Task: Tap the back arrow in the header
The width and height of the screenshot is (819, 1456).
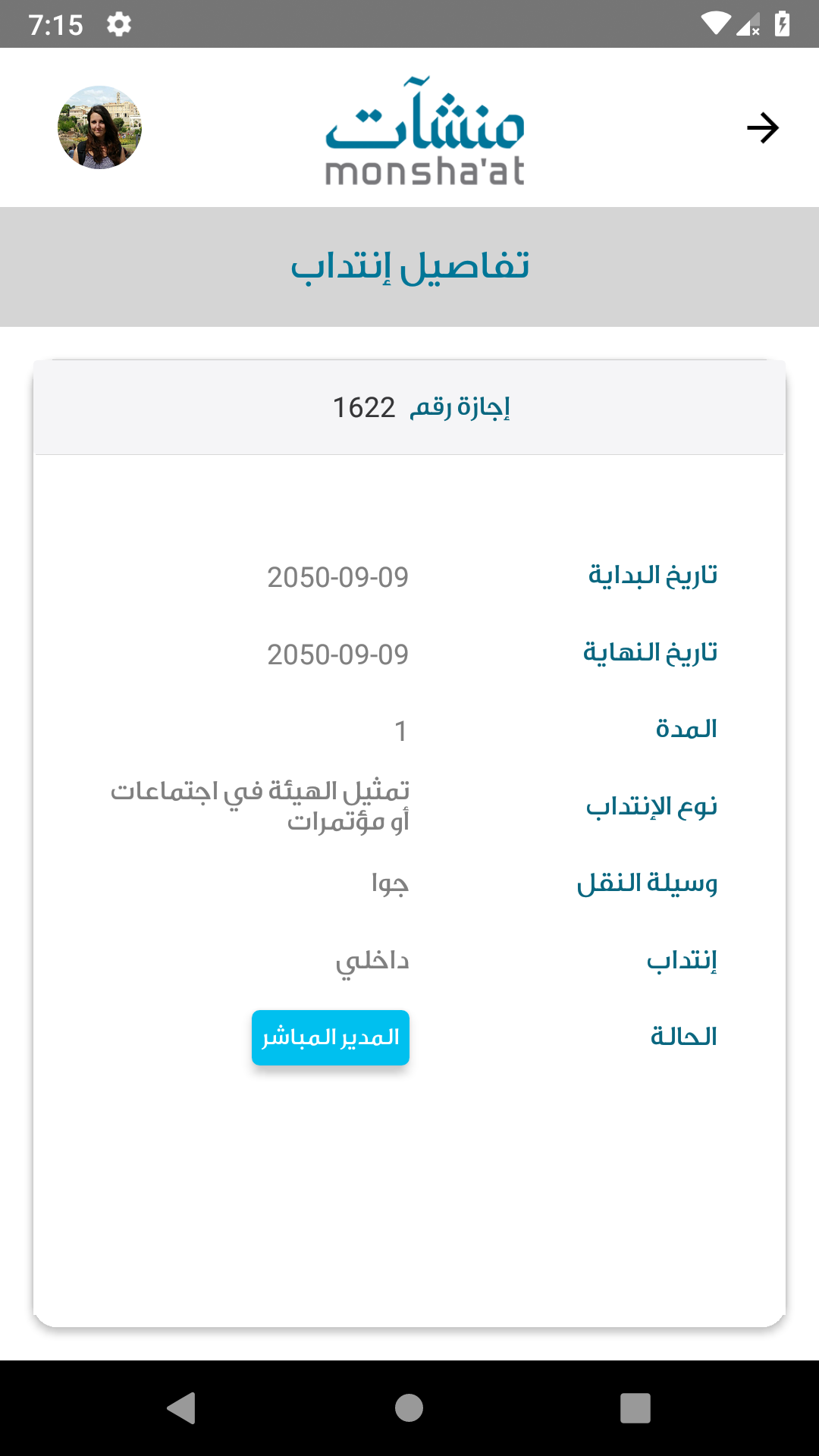Action: pos(762,127)
